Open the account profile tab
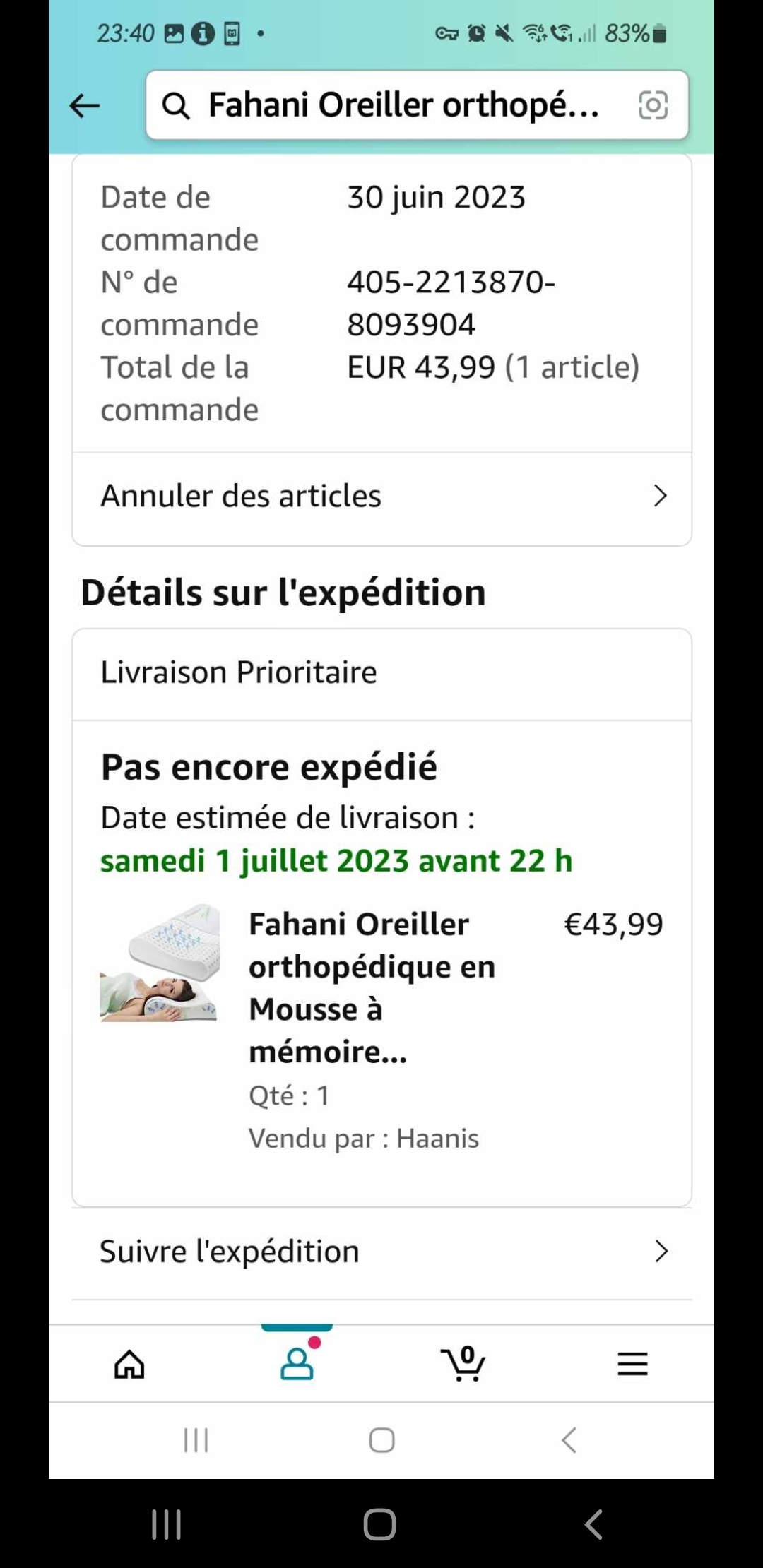This screenshot has height=1568, width=763. 297,1363
